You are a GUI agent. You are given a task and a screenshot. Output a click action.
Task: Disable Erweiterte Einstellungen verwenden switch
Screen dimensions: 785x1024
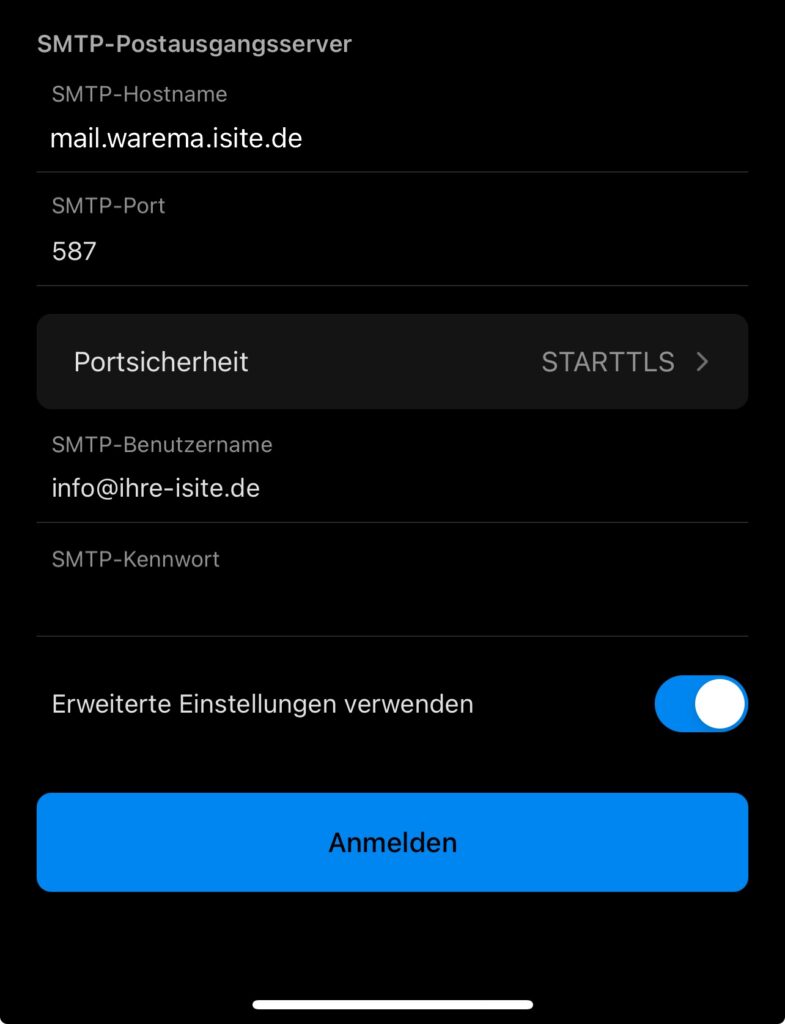tap(700, 704)
